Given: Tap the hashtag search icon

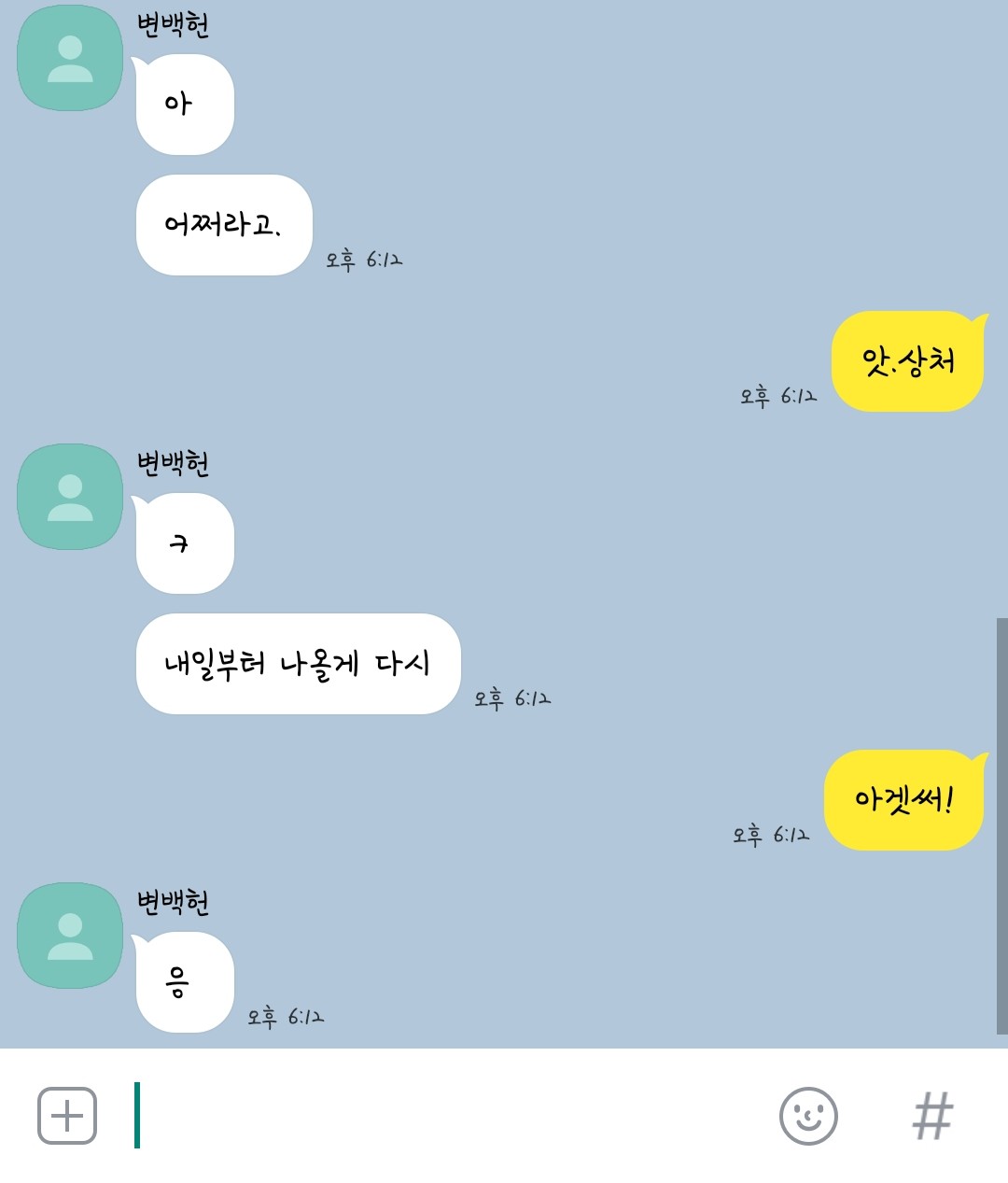Looking at the screenshot, I should pyautogui.click(x=932, y=1116).
